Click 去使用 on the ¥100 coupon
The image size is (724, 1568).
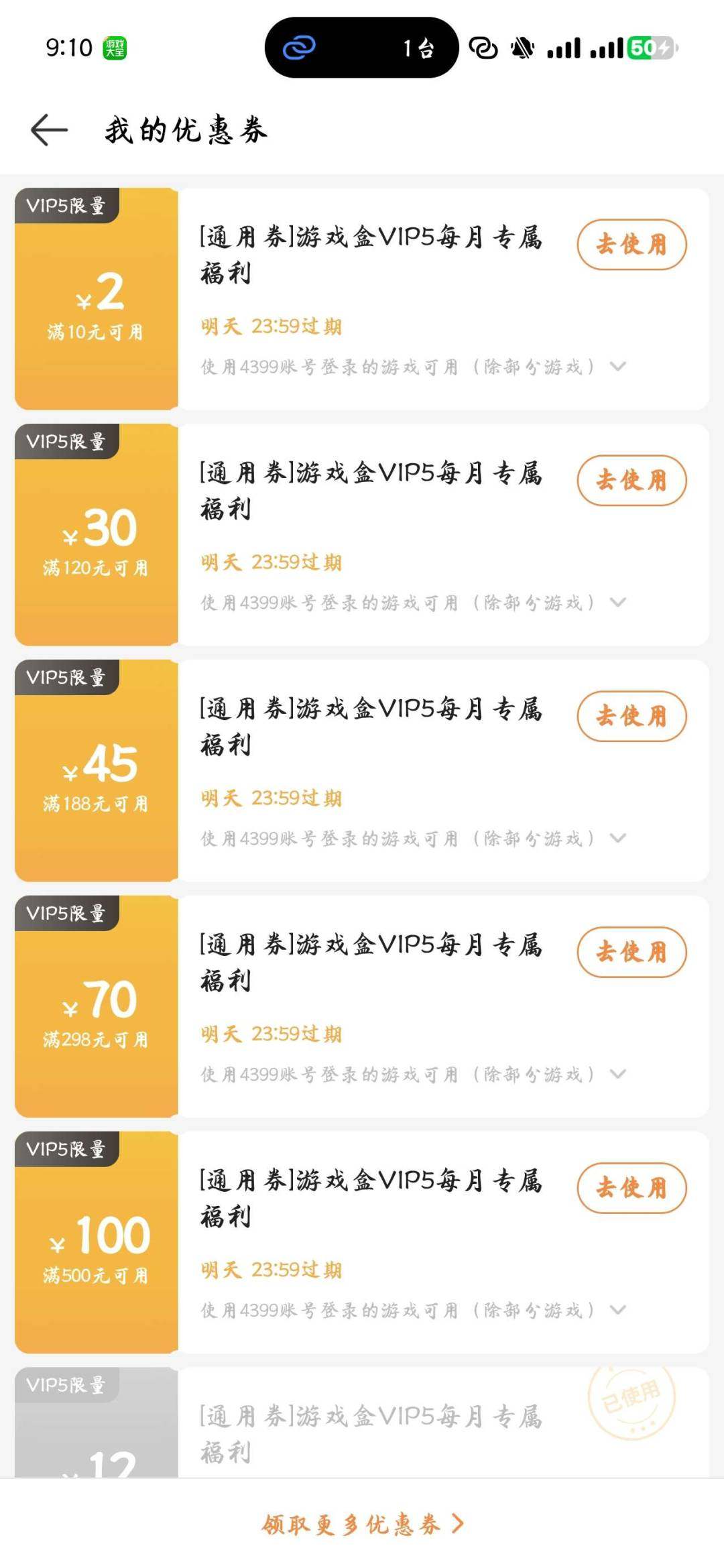tap(631, 1187)
